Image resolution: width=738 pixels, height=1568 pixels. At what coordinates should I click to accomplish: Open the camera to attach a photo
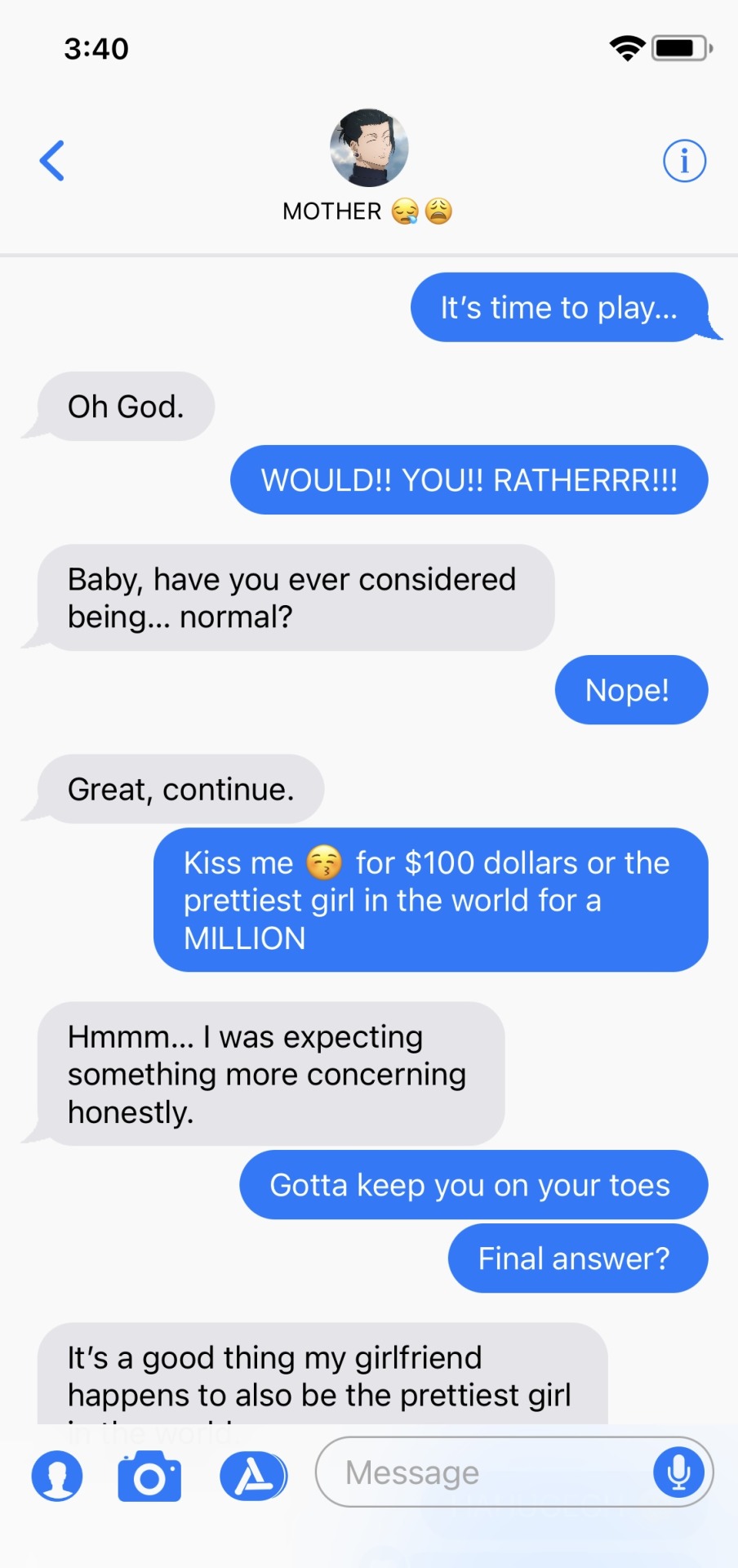(149, 1477)
